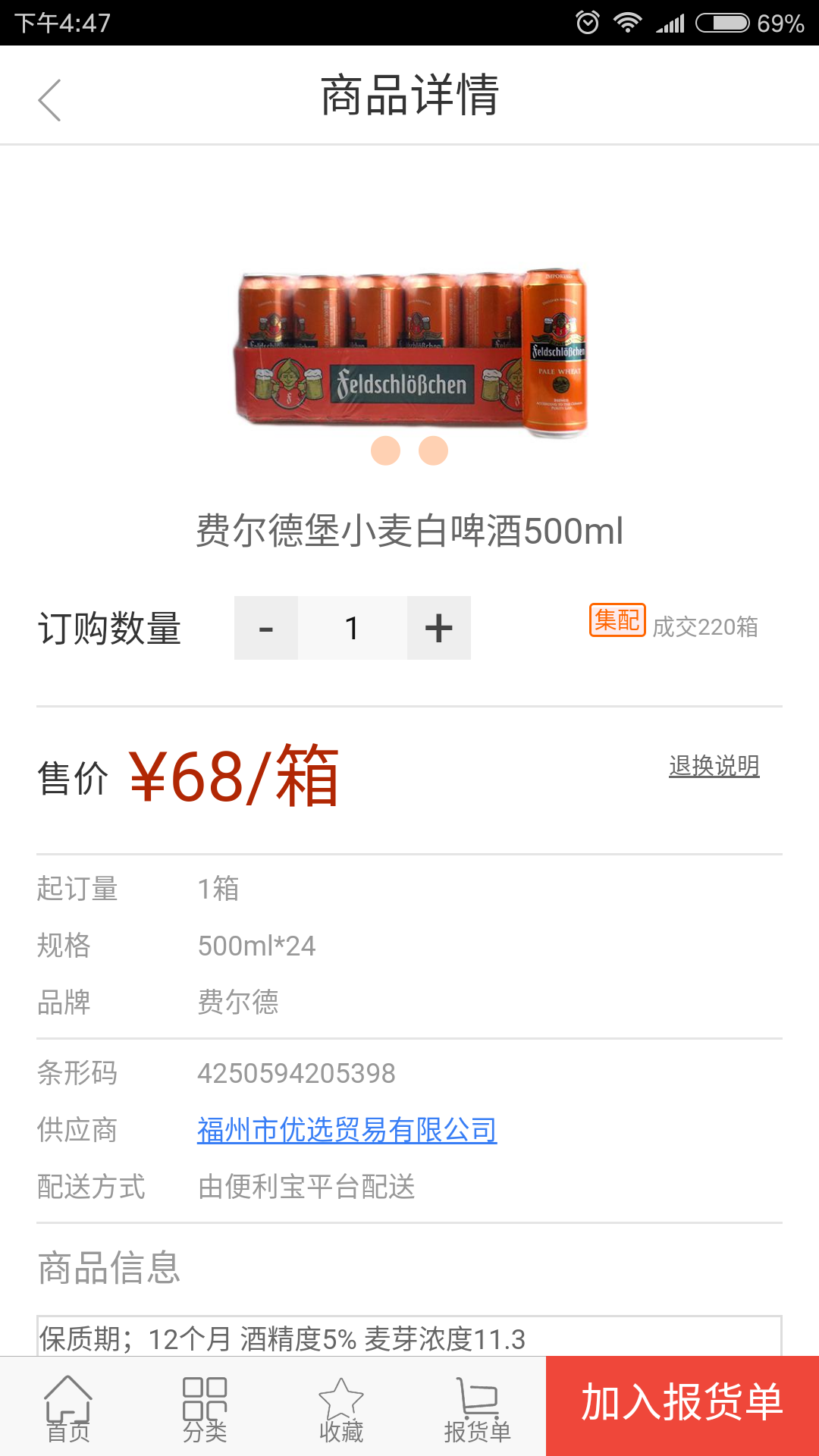View the Feldschlößchen beer product image
The image size is (819, 1456).
pos(410,352)
